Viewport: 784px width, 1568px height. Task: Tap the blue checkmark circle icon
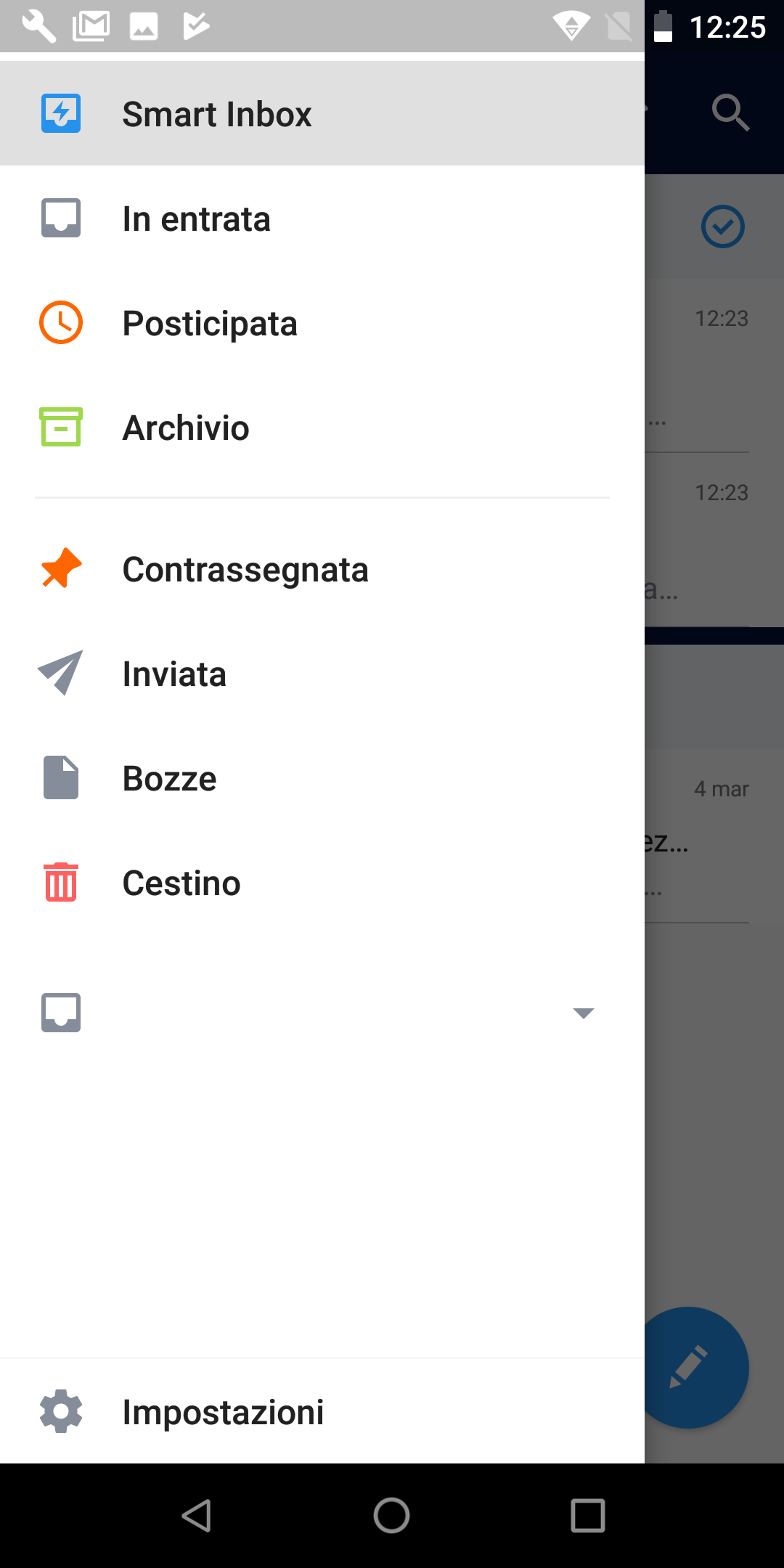tap(723, 226)
